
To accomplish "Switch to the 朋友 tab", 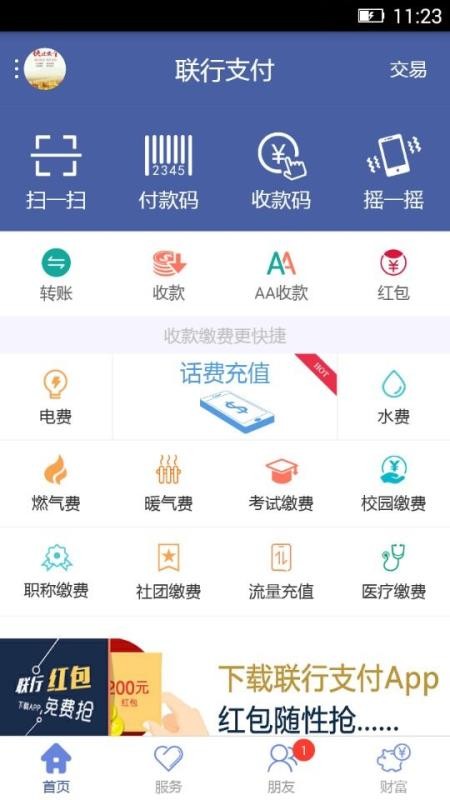I will point(281,768).
